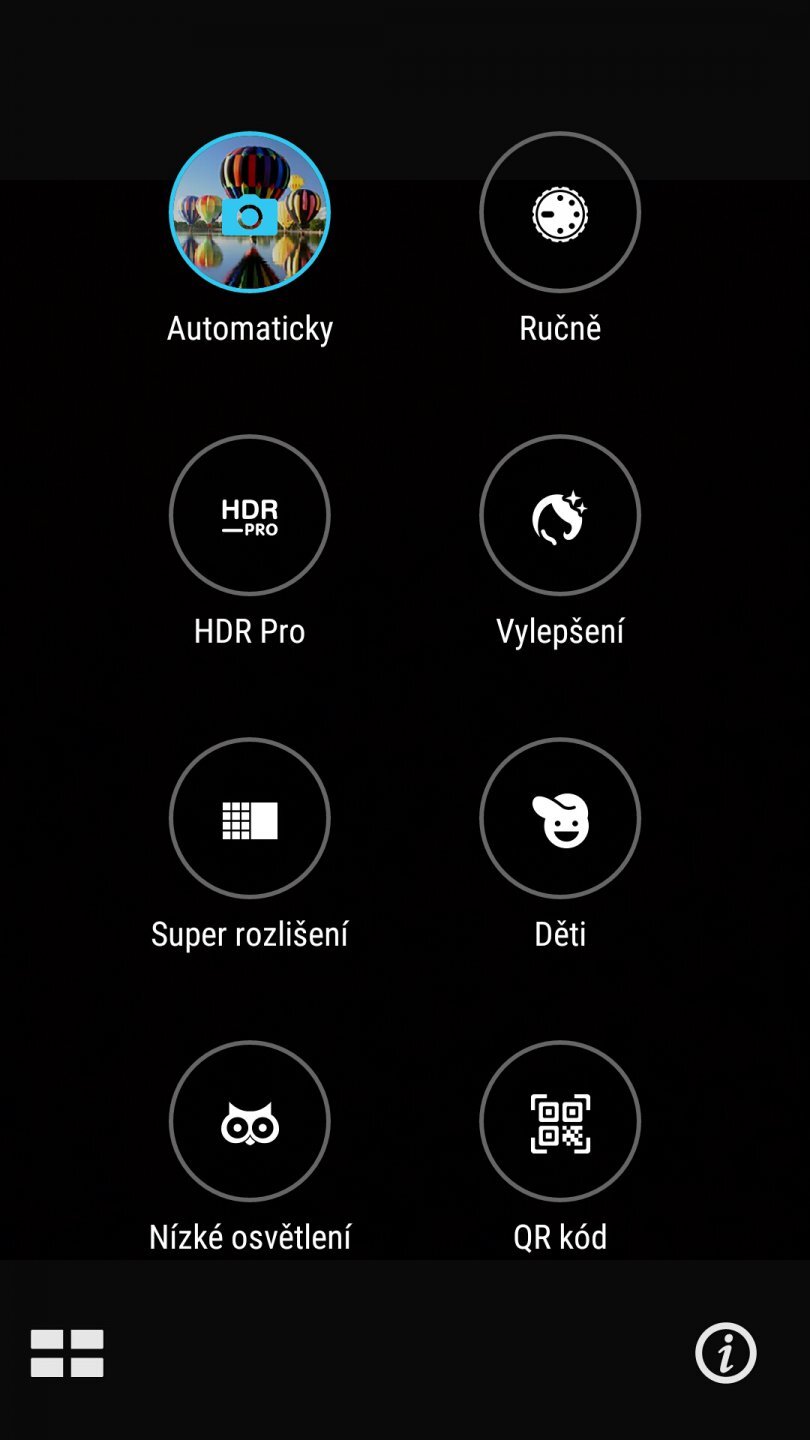The image size is (810, 1440).
Task: Tap the smiling child face icon
Action: point(560,818)
